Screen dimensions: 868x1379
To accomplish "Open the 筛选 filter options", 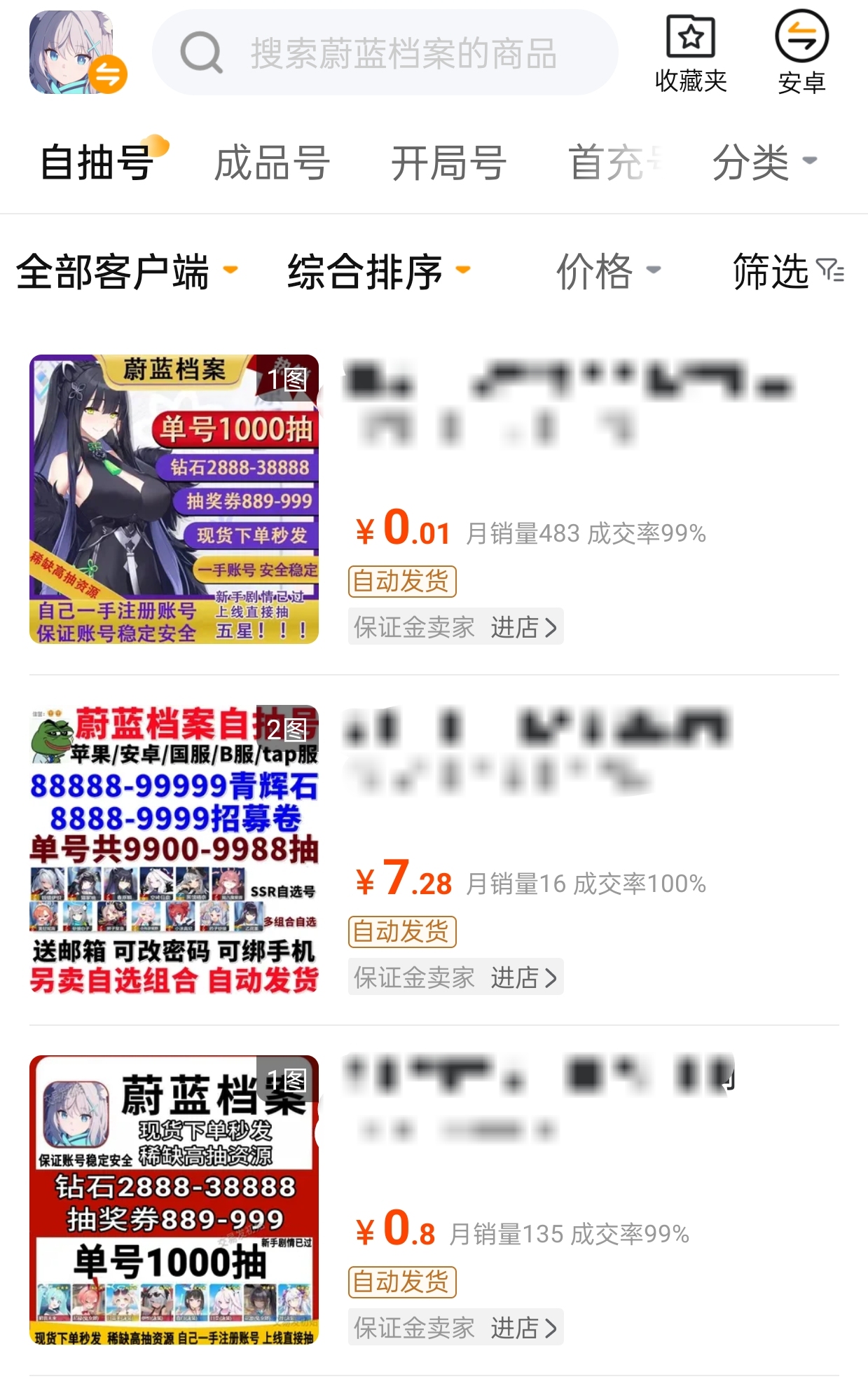I will pyautogui.click(x=787, y=271).
